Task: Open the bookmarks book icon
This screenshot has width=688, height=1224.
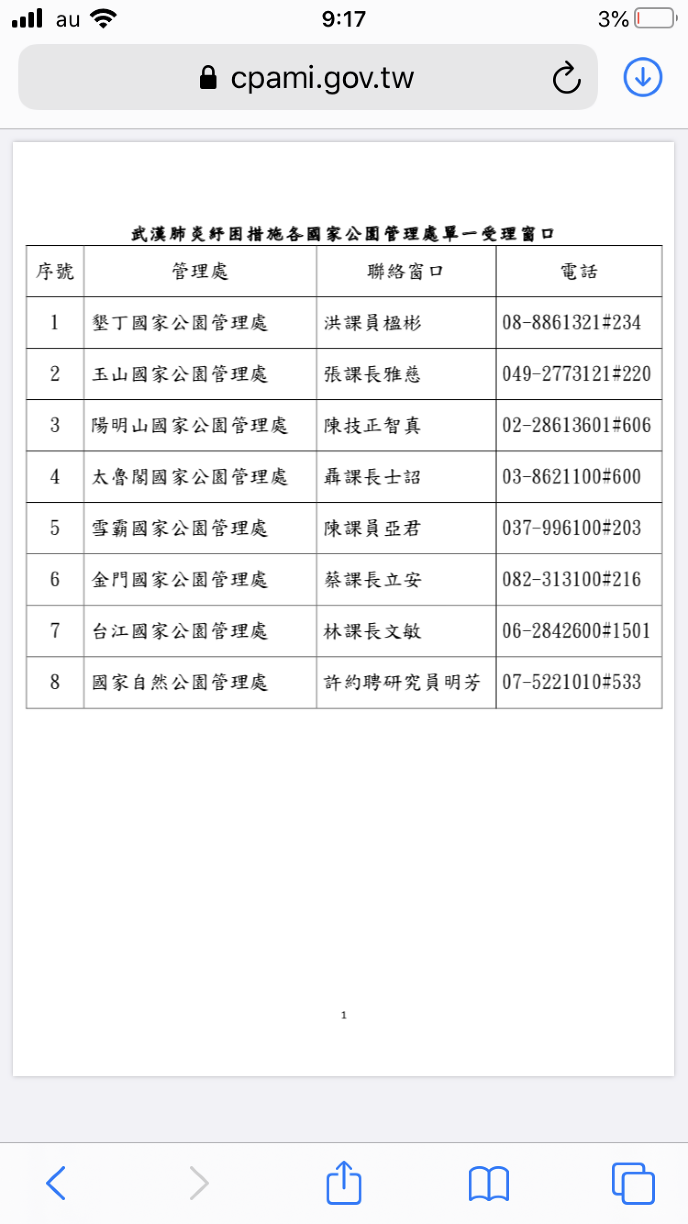Action: pyautogui.click(x=489, y=1183)
